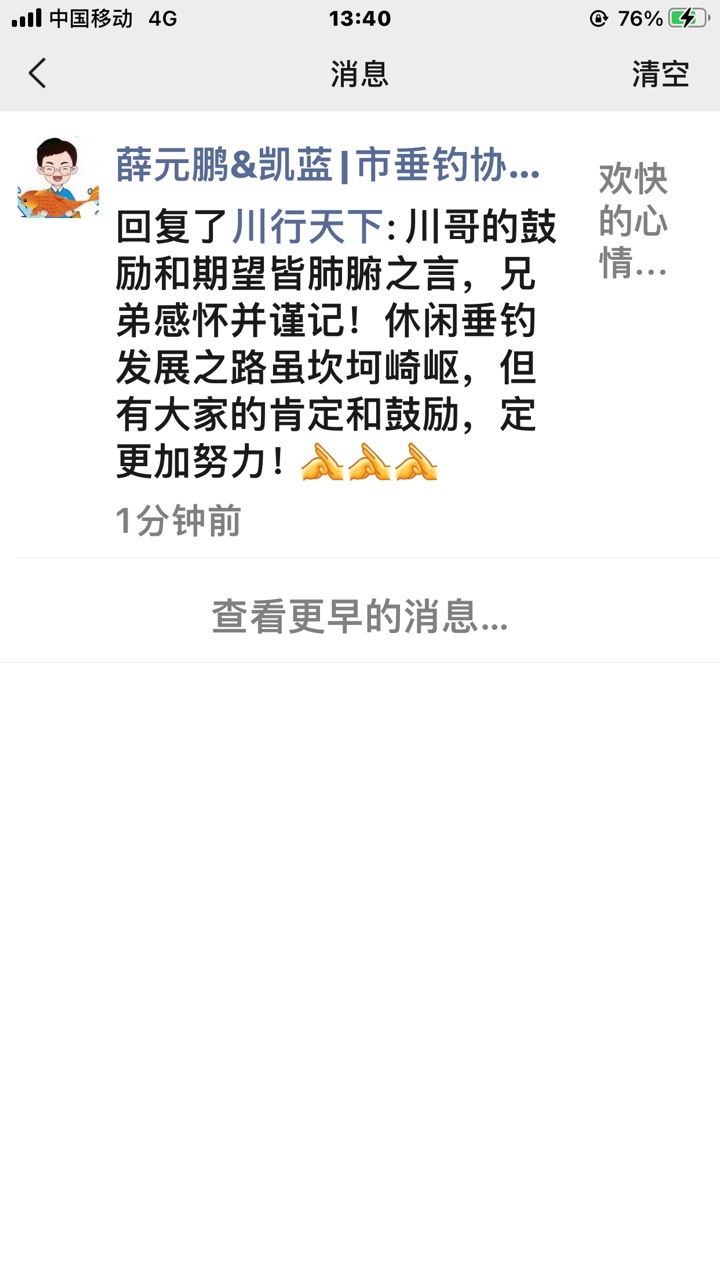Load earlier messages via 查看更早的消息

tap(360, 617)
